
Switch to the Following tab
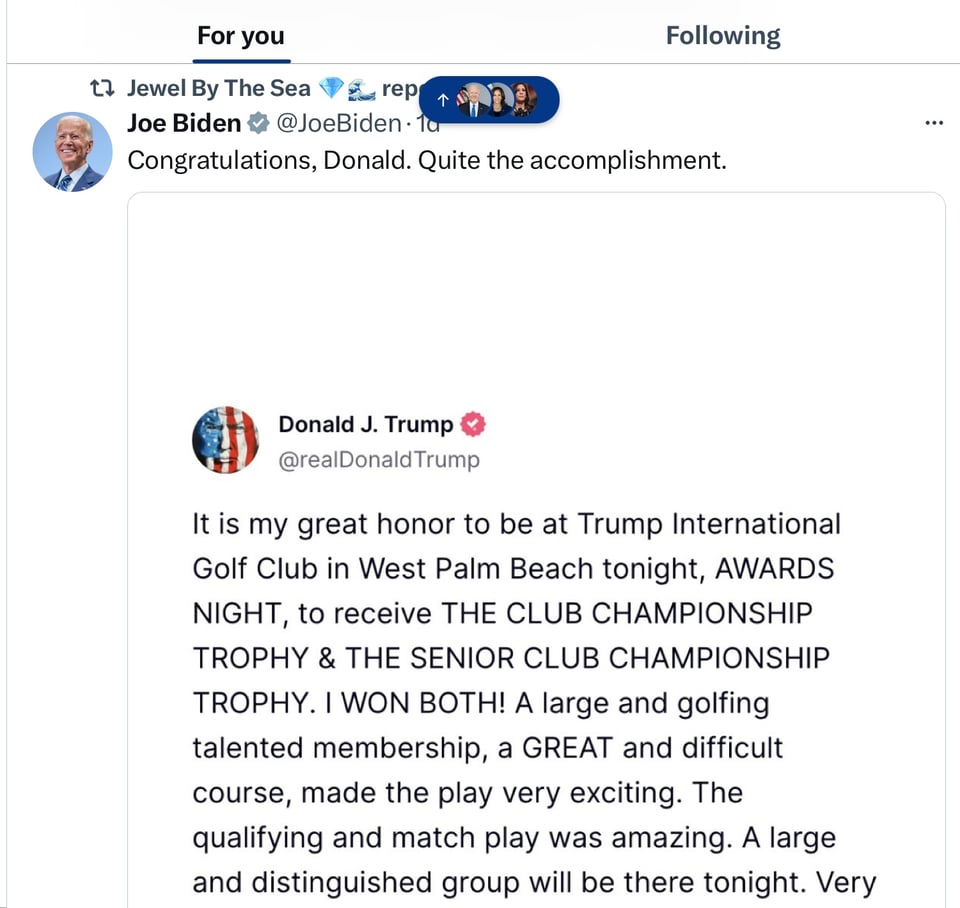pos(722,37)
